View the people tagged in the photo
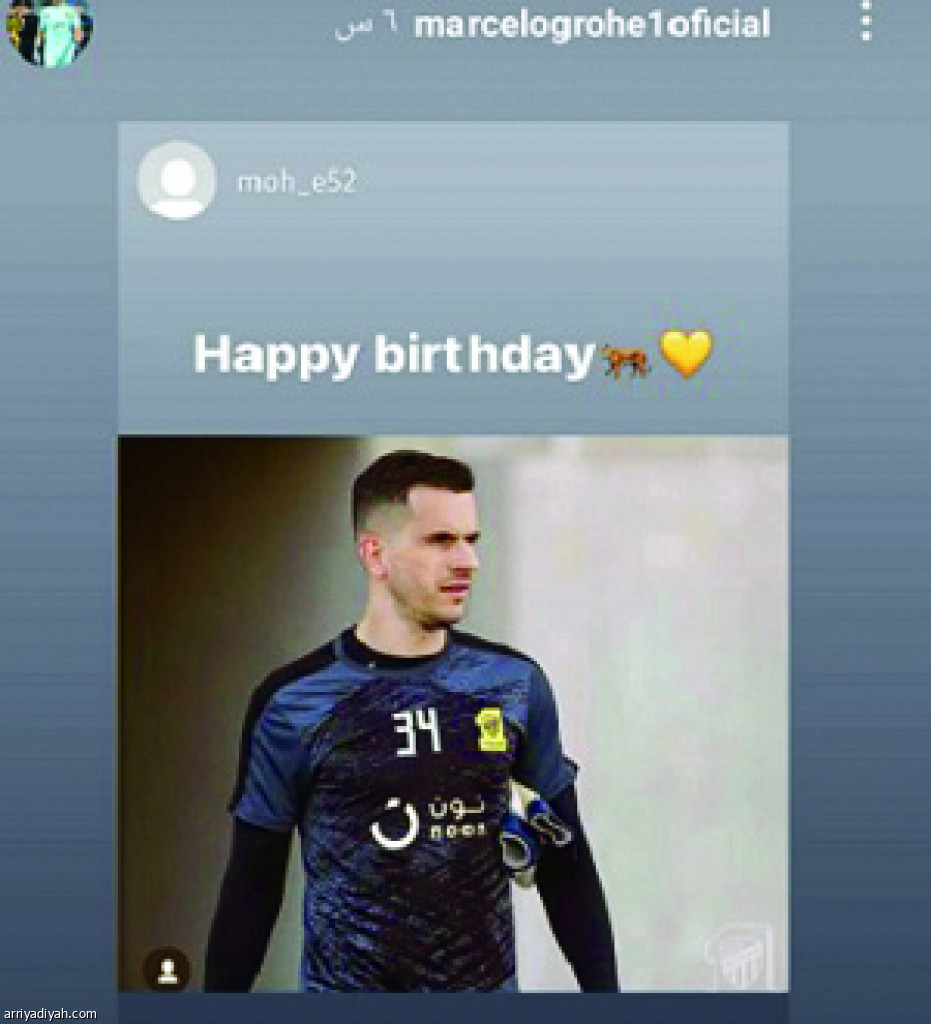The width and height of the screenshot is (931, 1024). (167, 970)
